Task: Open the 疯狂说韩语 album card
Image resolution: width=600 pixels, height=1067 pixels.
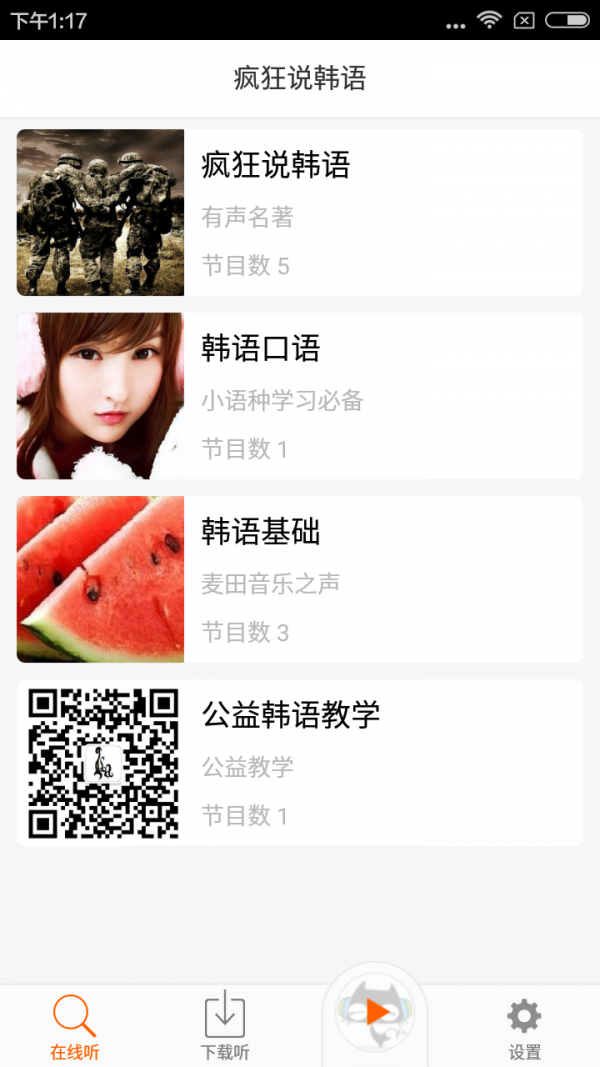Action: click(x=300, y=213)
